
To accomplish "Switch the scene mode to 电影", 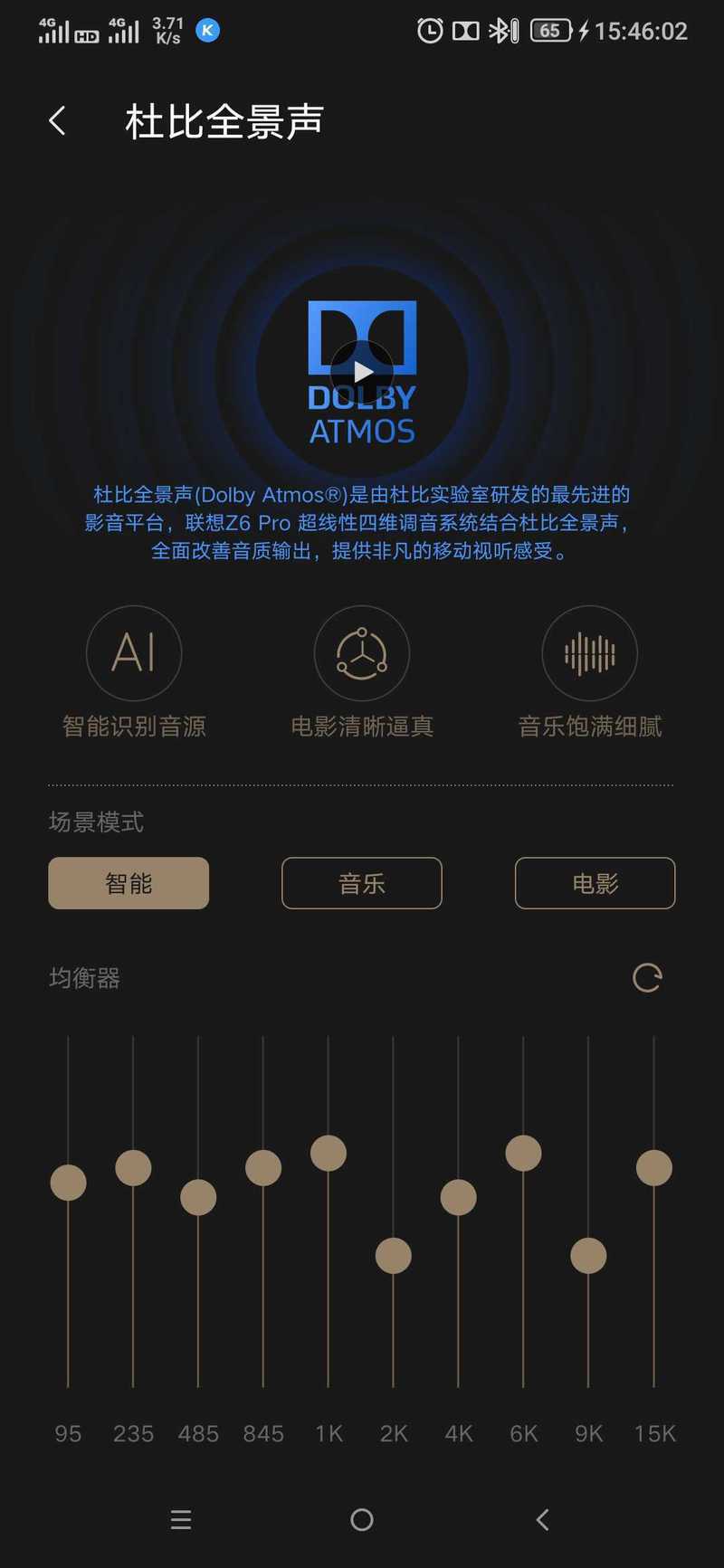I will coord(595,883).
